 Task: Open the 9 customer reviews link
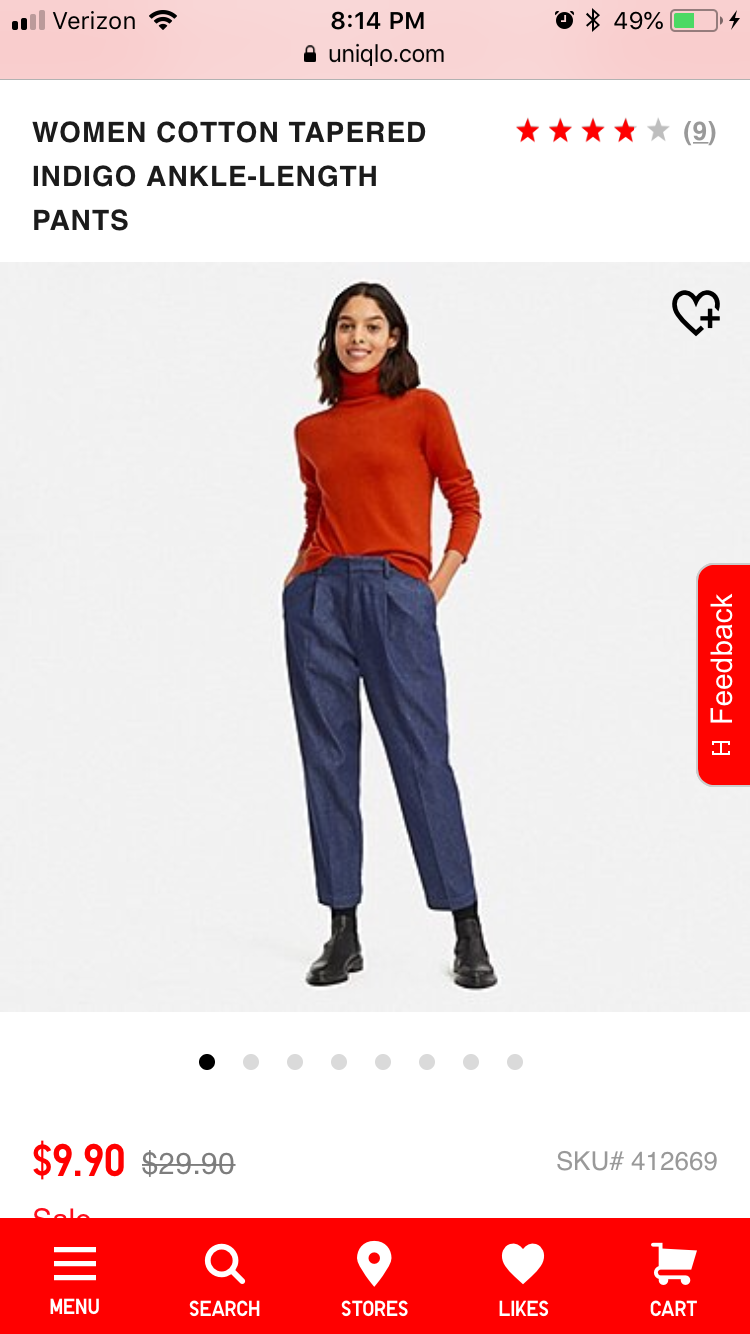(x=699, y=131)
